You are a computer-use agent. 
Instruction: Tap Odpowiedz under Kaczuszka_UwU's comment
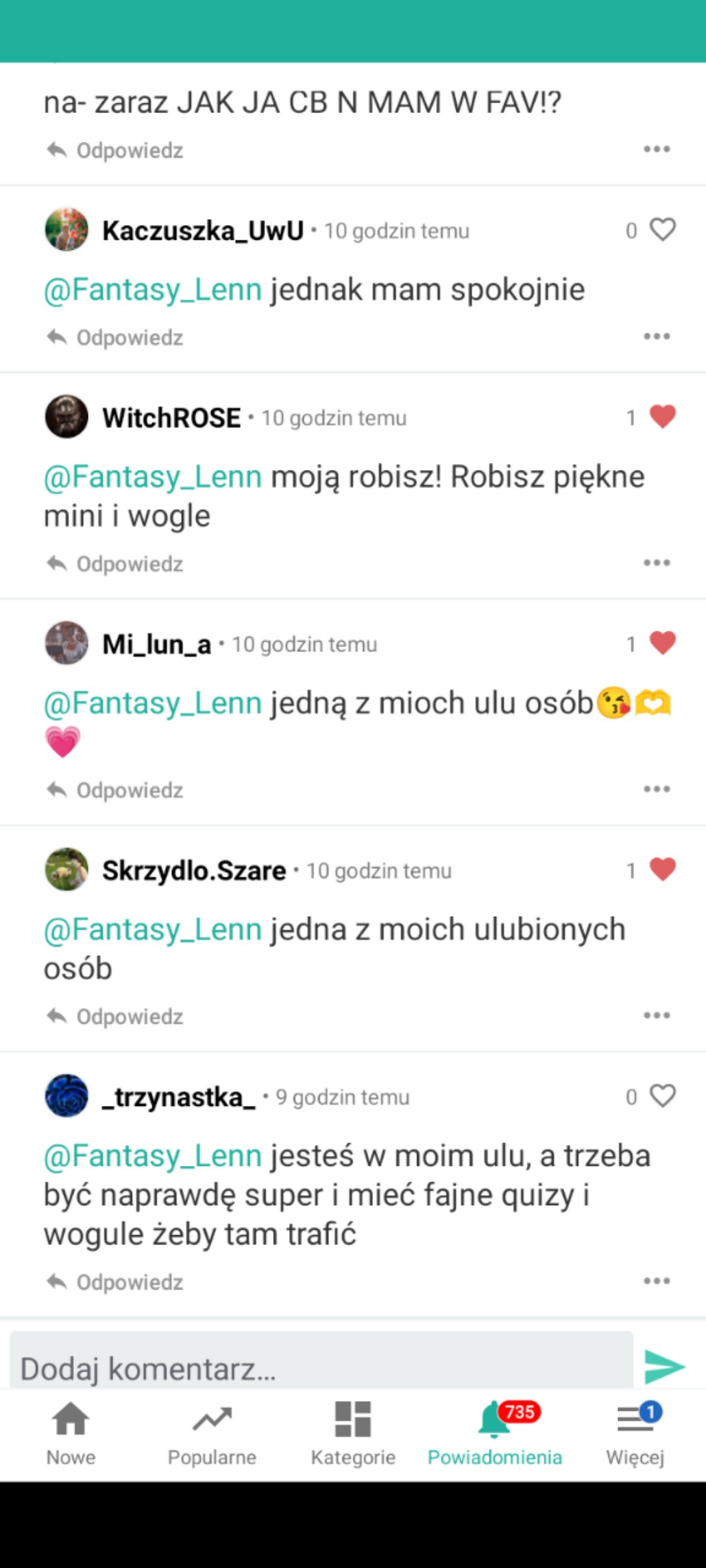(116, 338)
